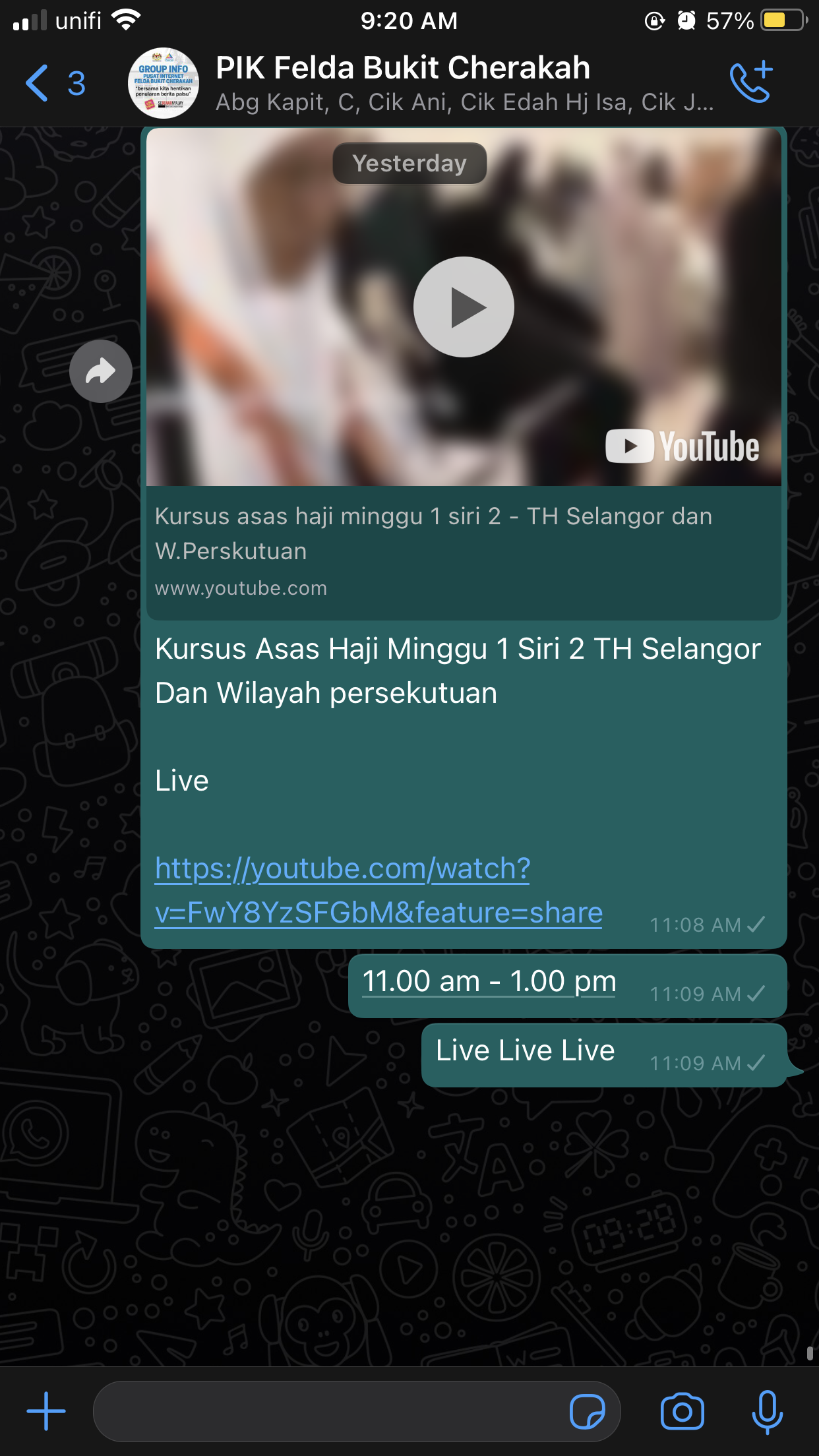Tap the 11.00 am - 1.00 pm time link
819x1456 pixels.
click(x=489, y=981)
